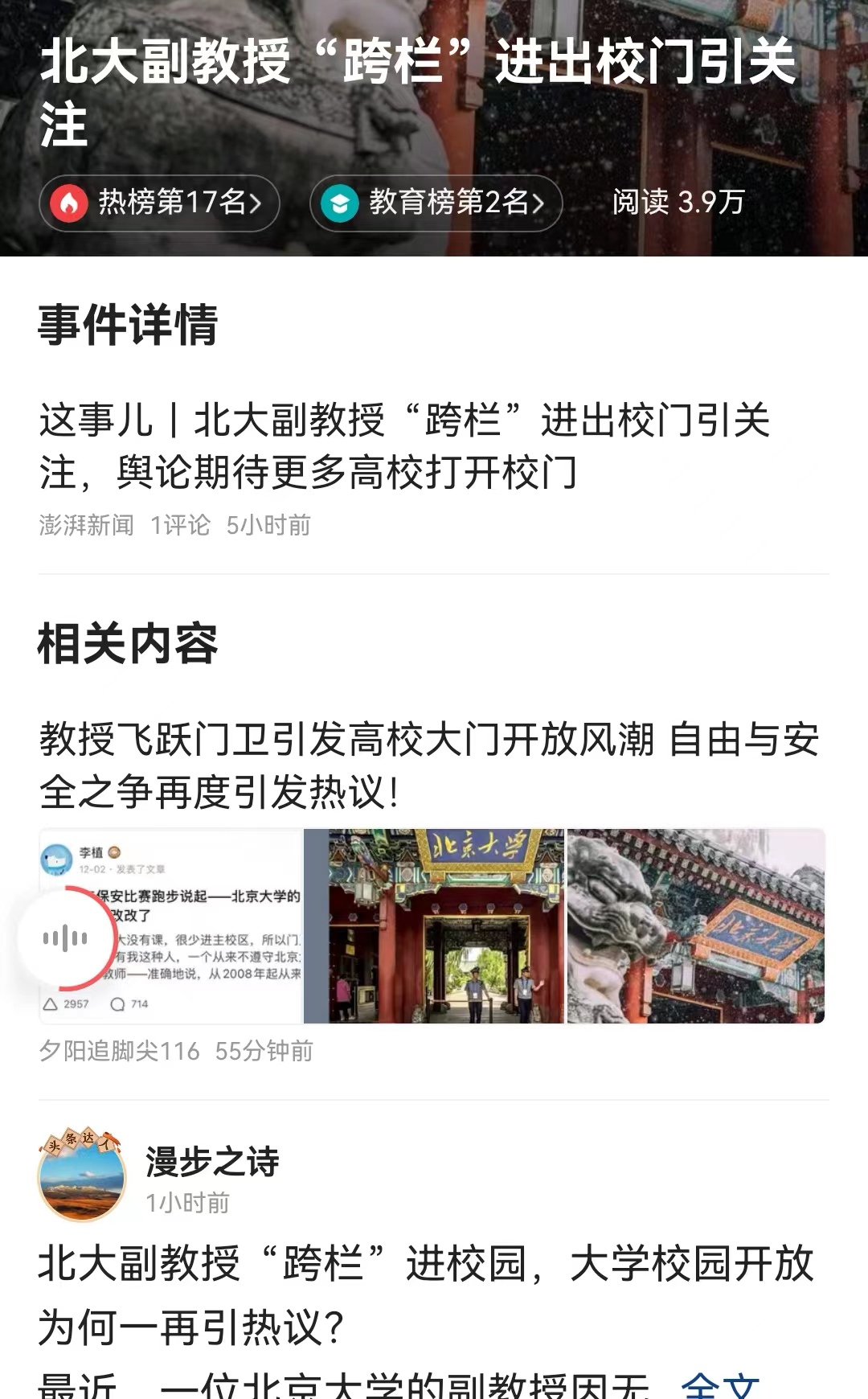
Task: Click the graduation-cap icon on the education ranking badge
Action: click(341, 204)
